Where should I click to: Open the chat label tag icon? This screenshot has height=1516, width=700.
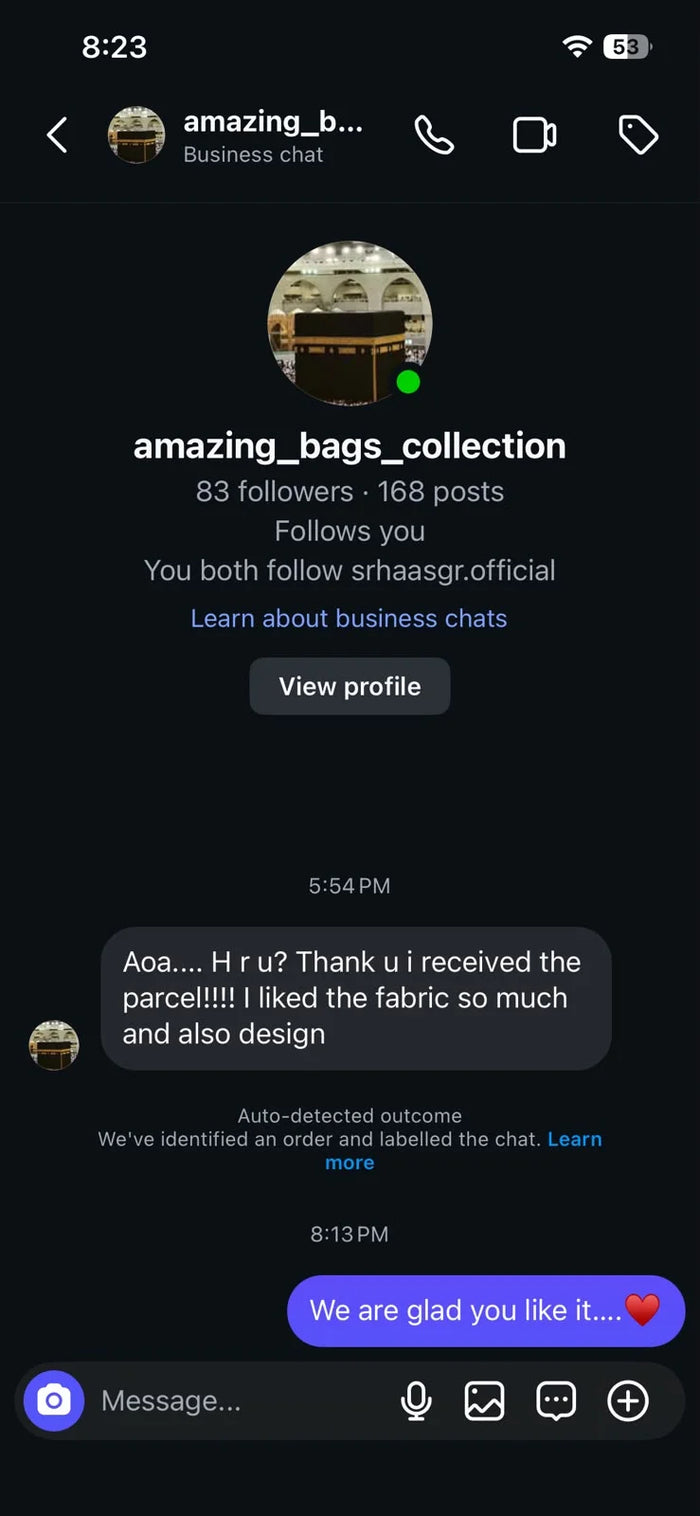pyautogui.click(x=638, y=135)
